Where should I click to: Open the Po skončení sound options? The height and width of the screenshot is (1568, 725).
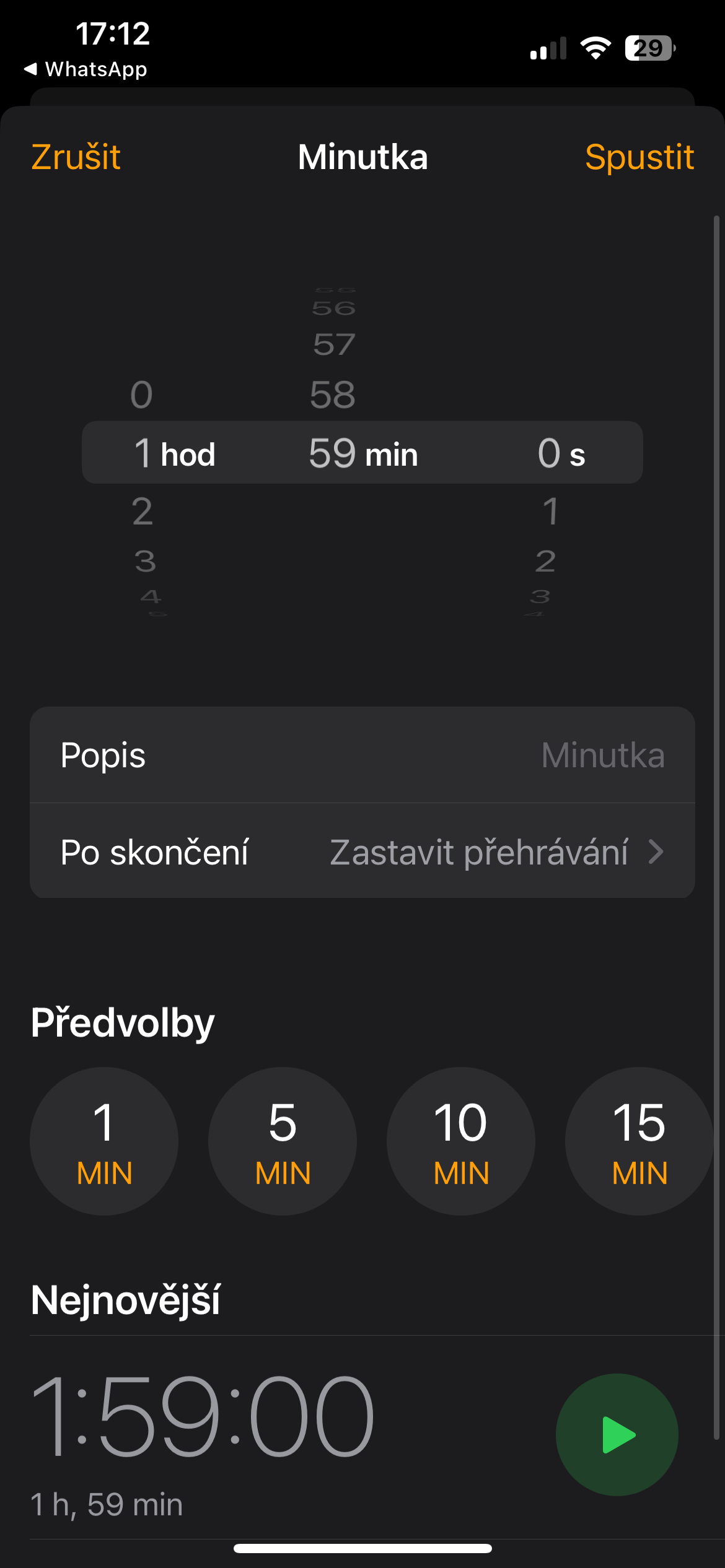pyautogui.click(x=362, y=852)
